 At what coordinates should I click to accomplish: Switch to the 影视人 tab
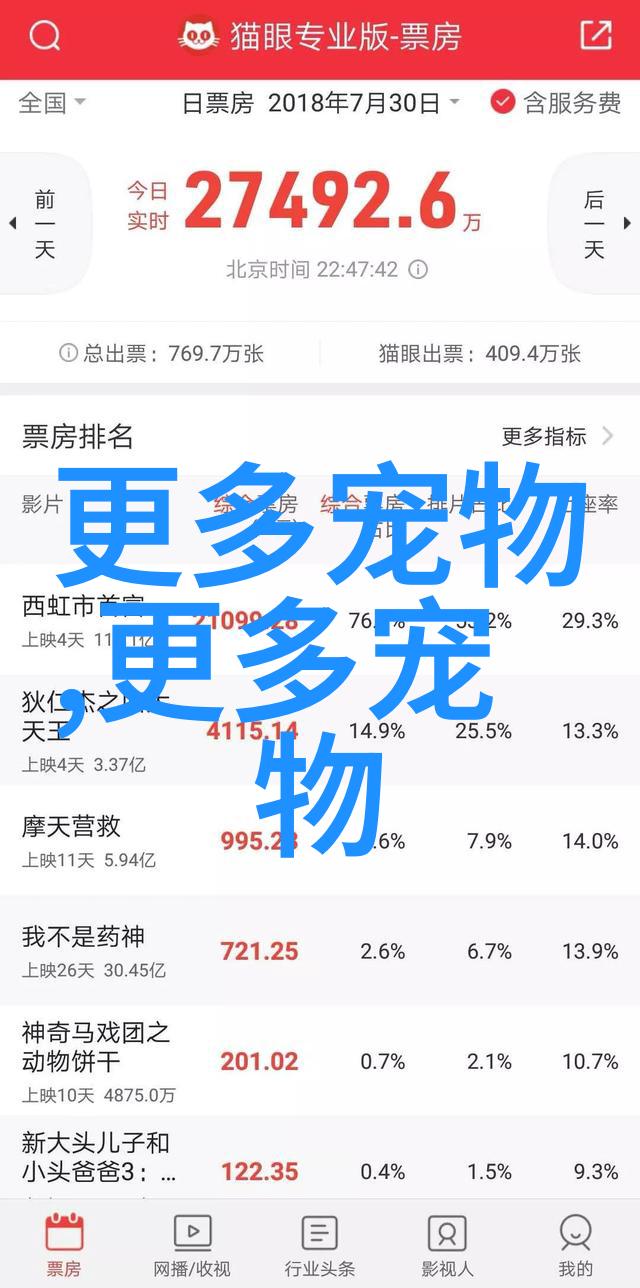tap(447, 1246)
